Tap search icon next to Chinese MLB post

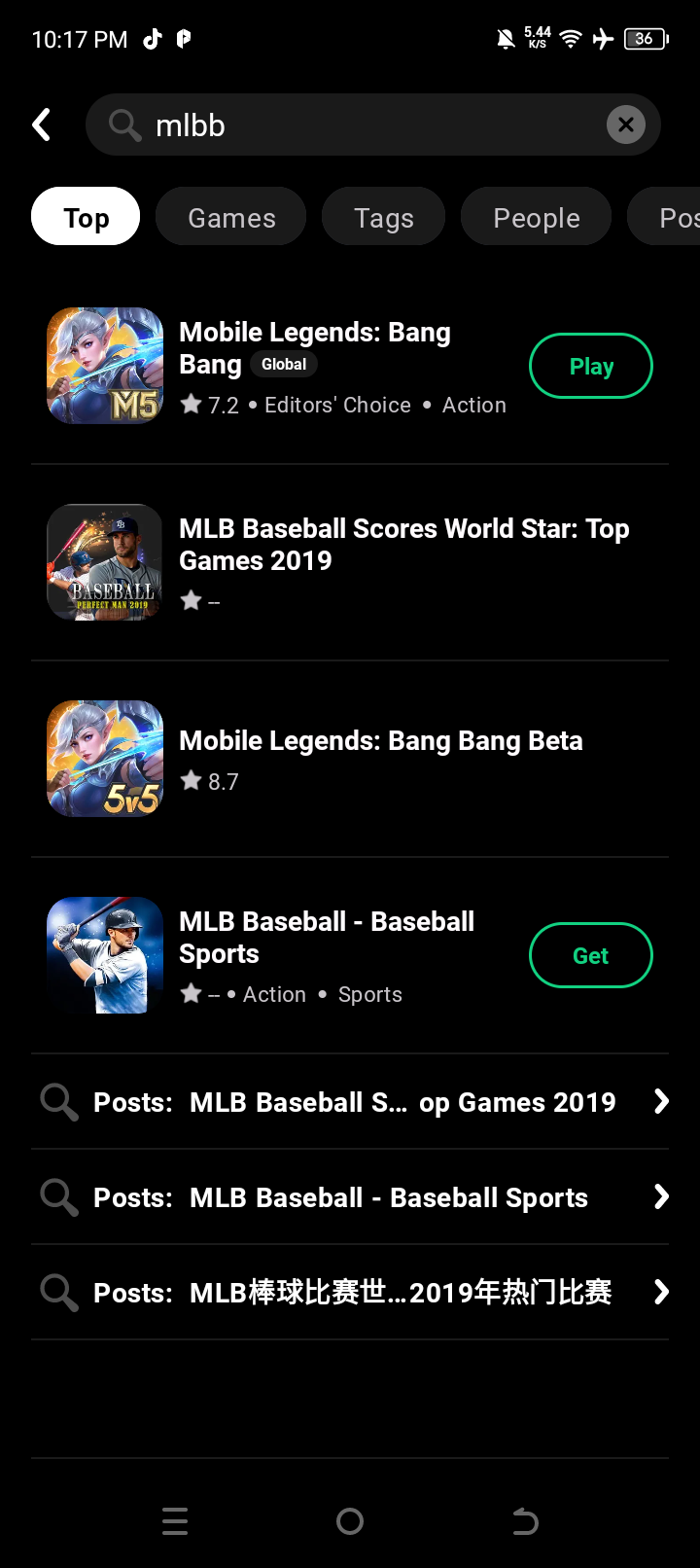pyautogui.click(x=58, y=1293)
